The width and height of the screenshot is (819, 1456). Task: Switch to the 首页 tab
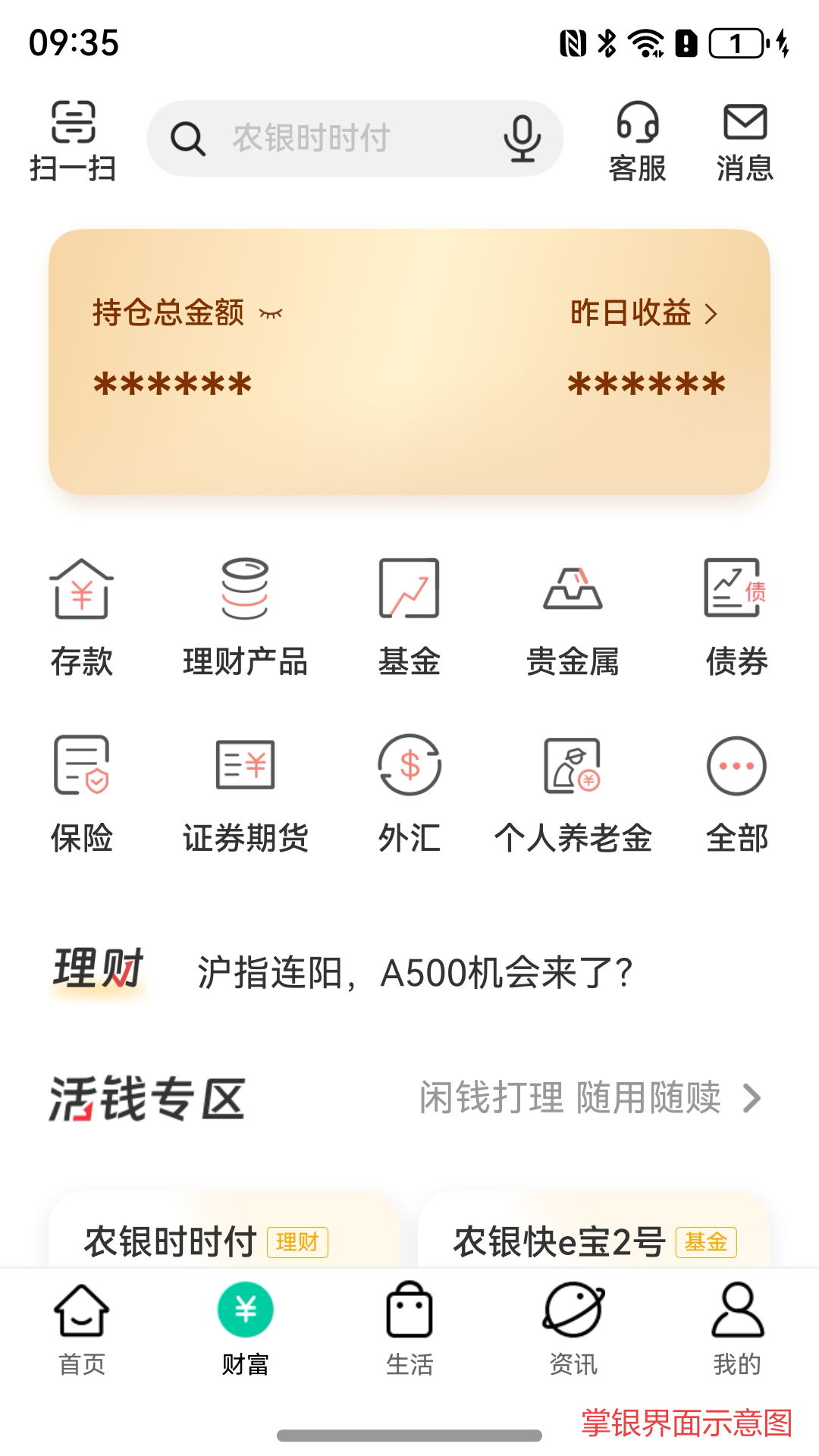click(x=82, y=1329)
